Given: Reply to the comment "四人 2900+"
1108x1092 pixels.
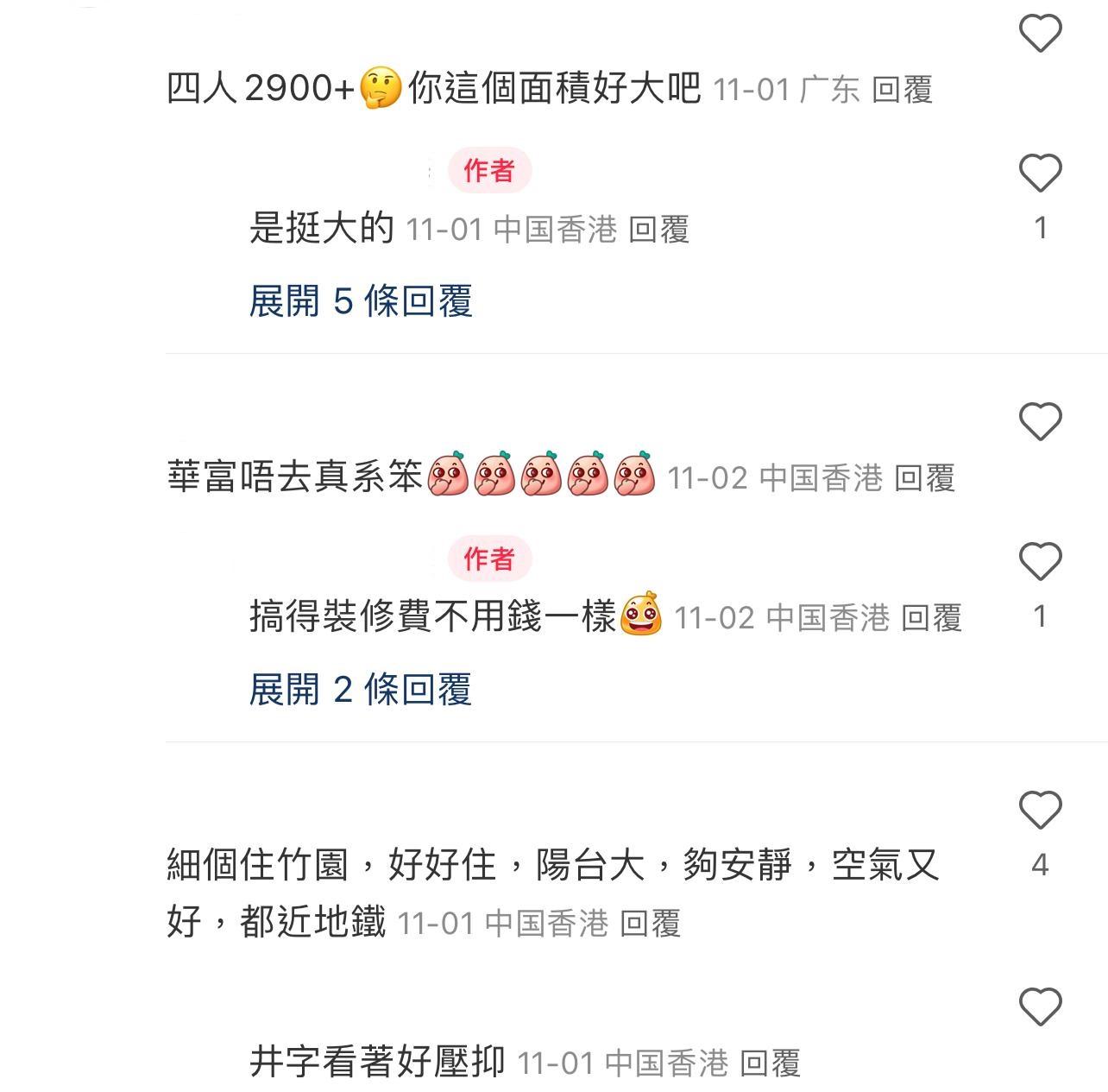Looking at the screenshot, I should pos(902,90).
